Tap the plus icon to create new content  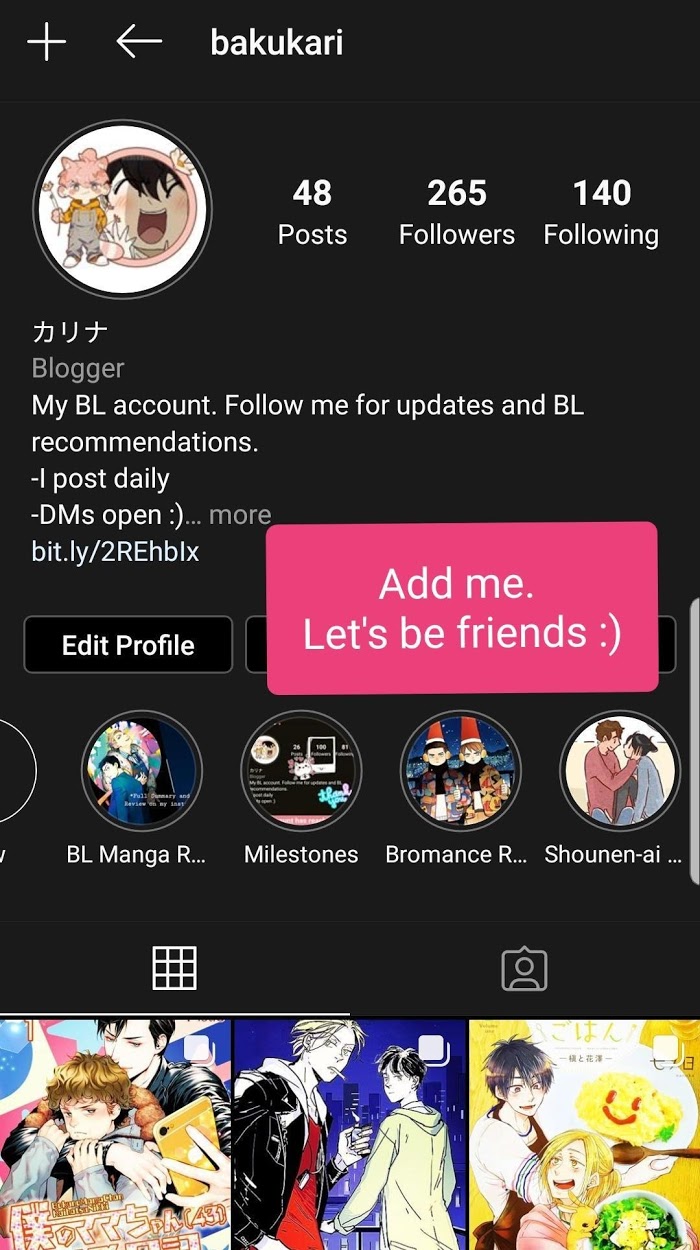(46, 42)
